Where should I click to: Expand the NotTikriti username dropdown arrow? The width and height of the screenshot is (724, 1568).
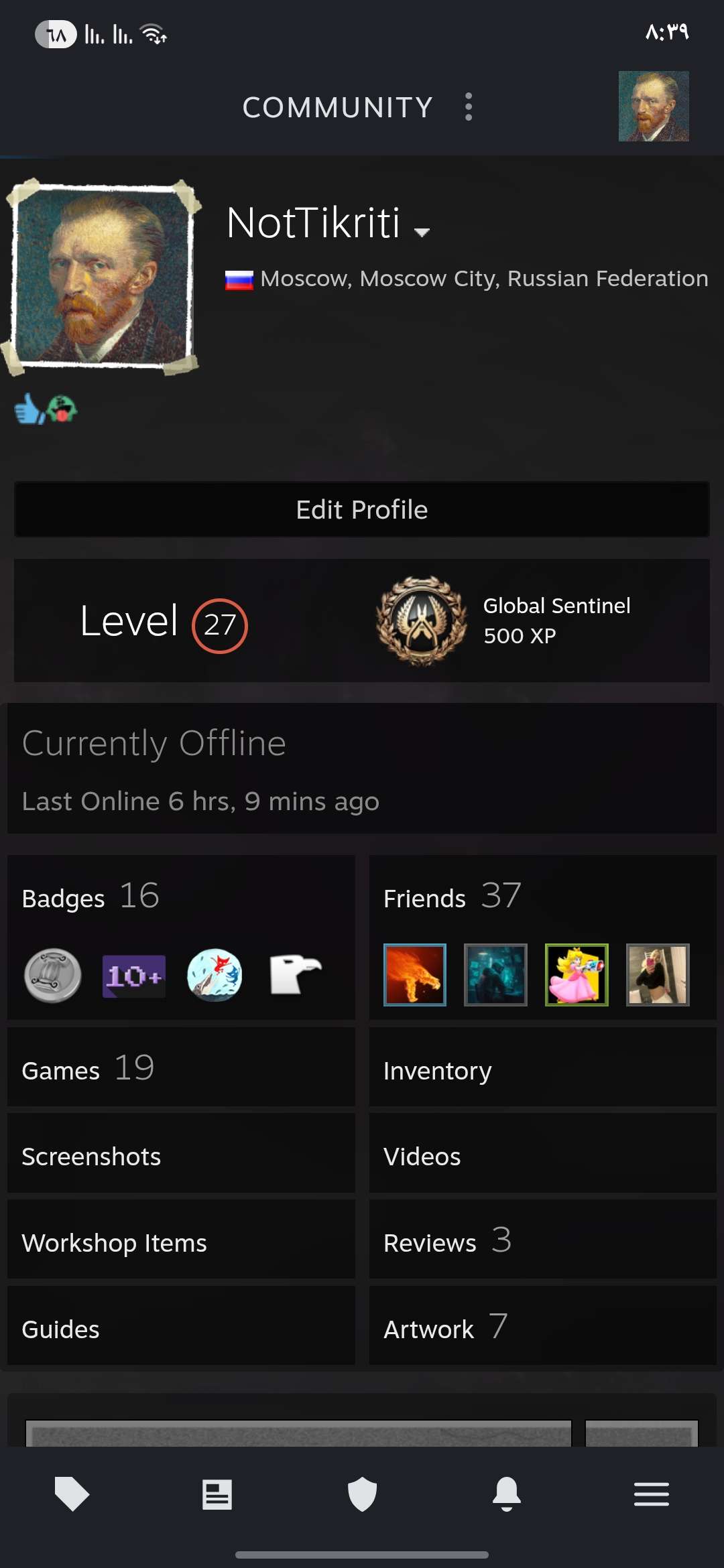pyautogui.click(x=422, y=232)
